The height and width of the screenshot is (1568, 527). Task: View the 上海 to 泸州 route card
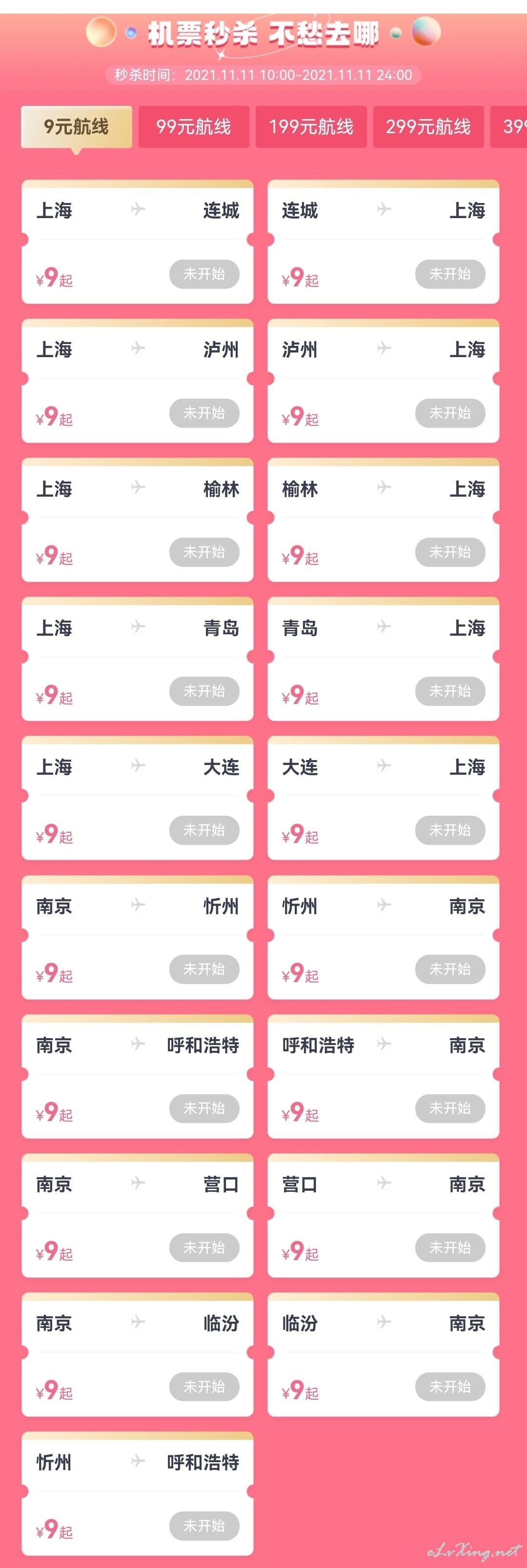click(x=137, y=381)
